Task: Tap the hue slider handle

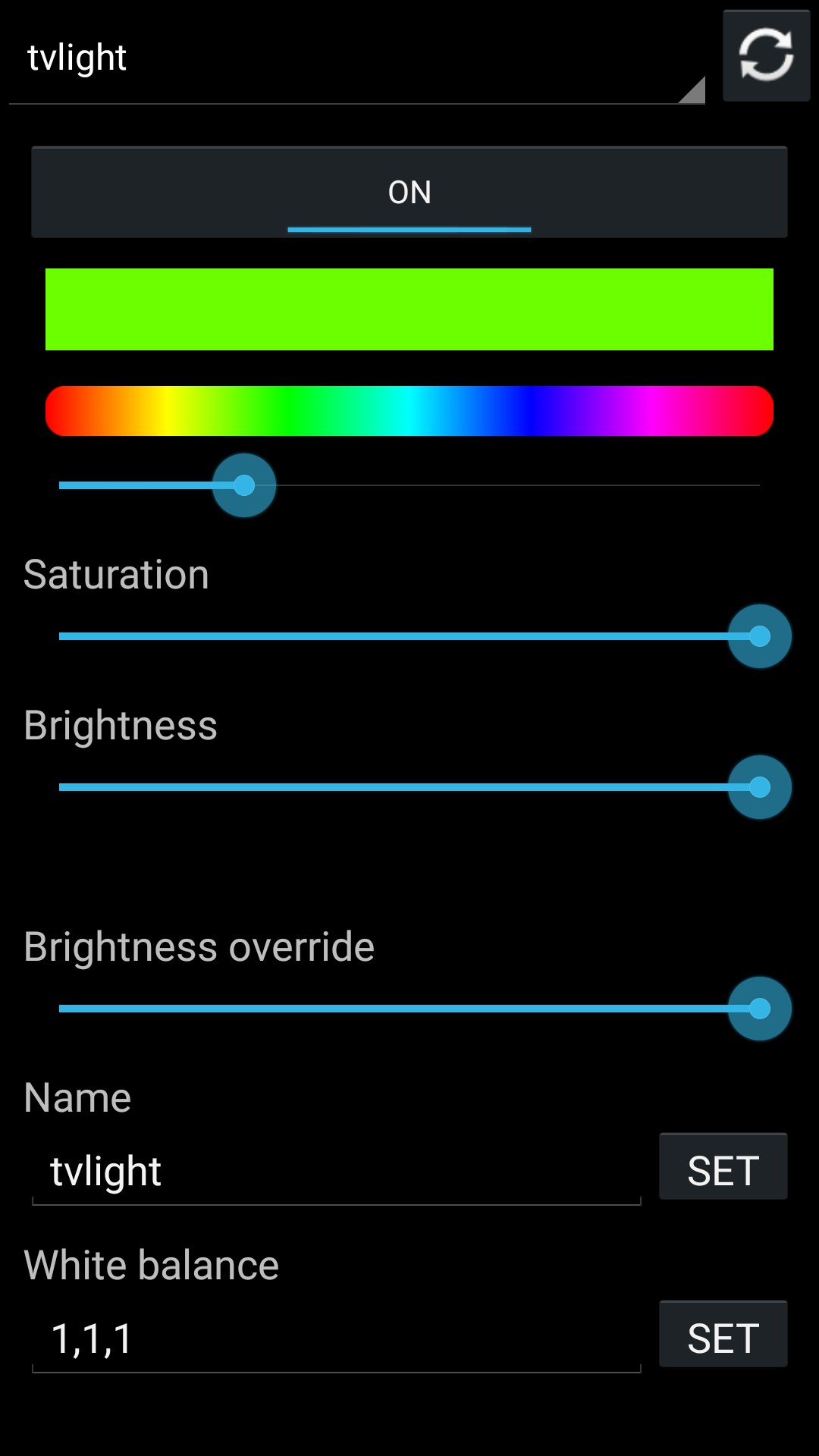Action: point(244,485)
